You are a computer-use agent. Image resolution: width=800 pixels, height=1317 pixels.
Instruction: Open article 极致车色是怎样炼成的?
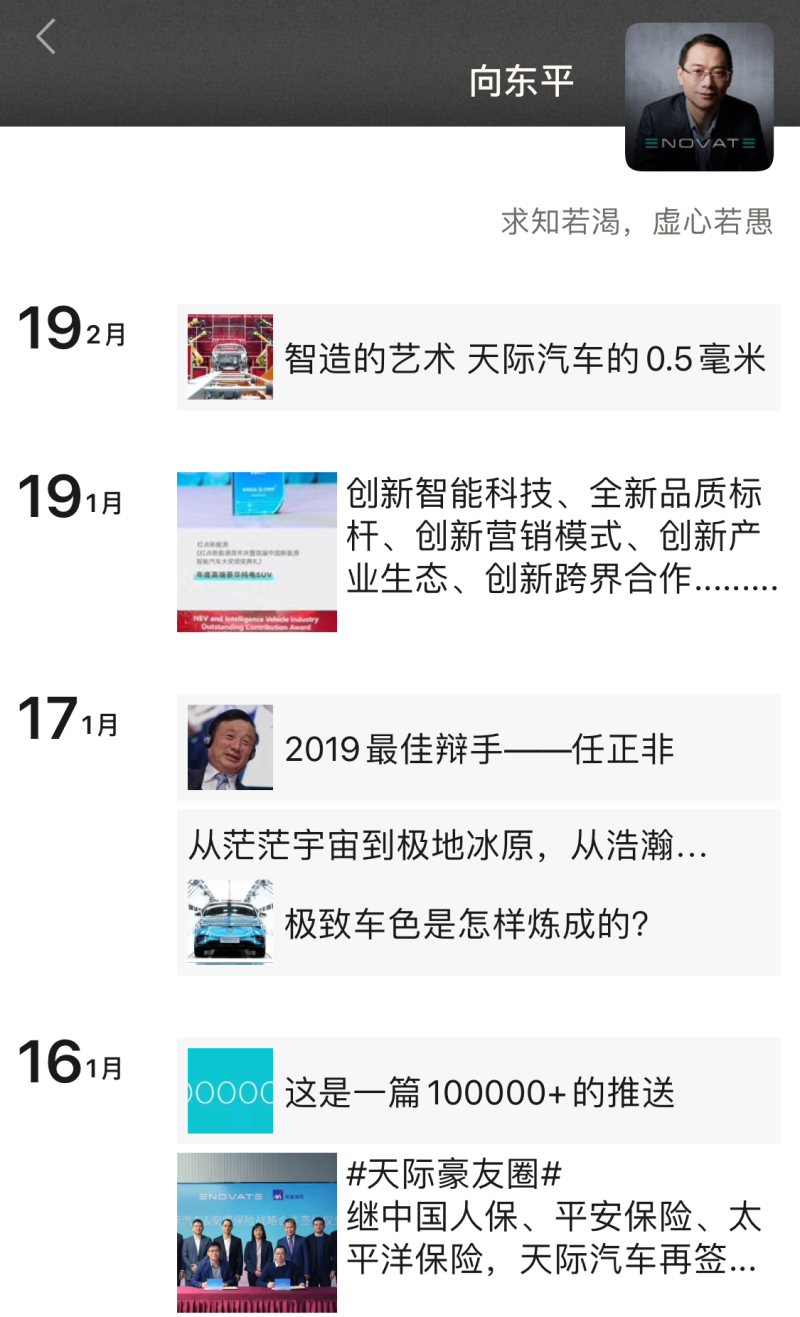[x=478, y=922]
